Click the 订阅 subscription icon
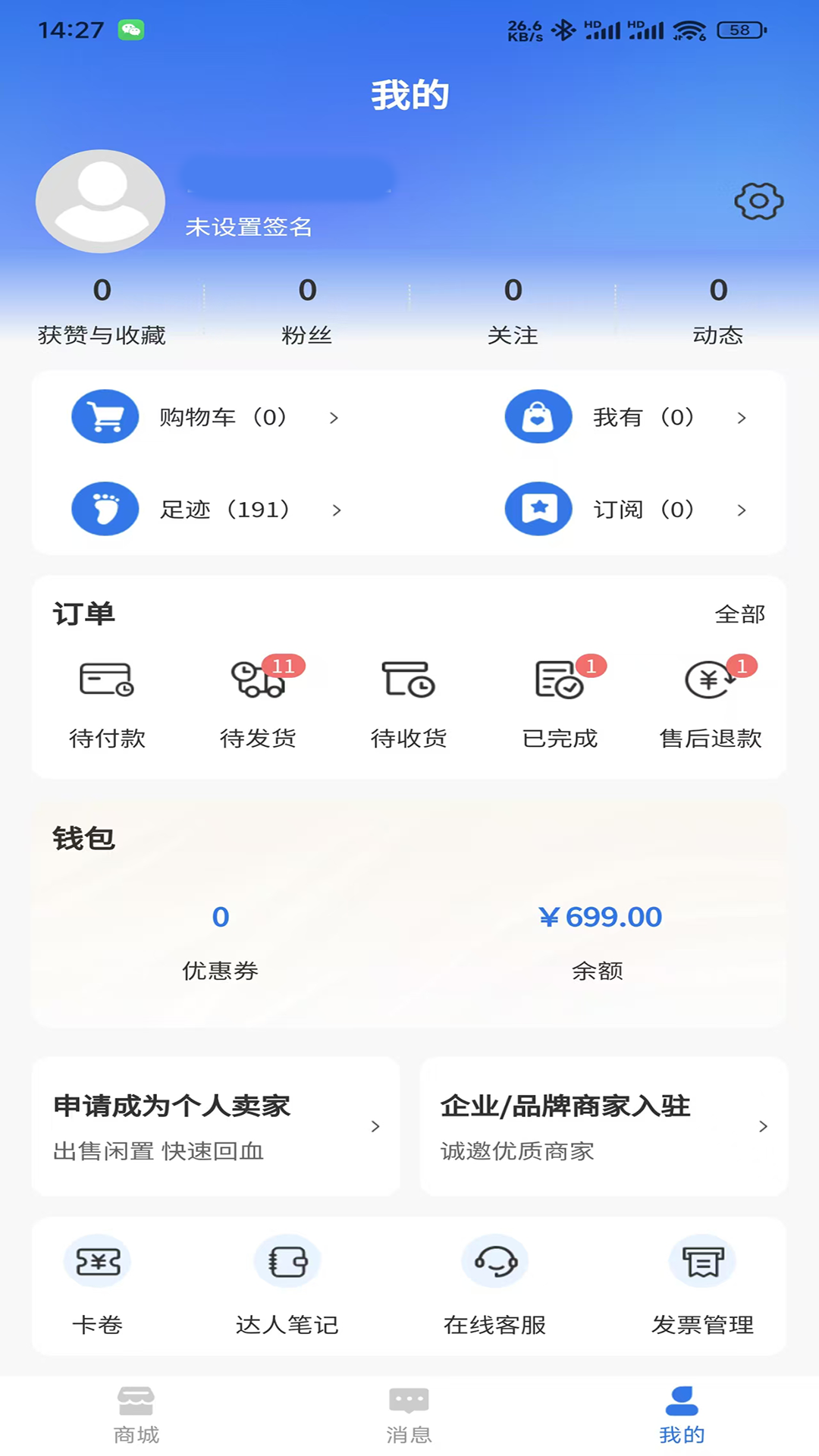Screen dimensions: 819x1456 pos(538,509)
